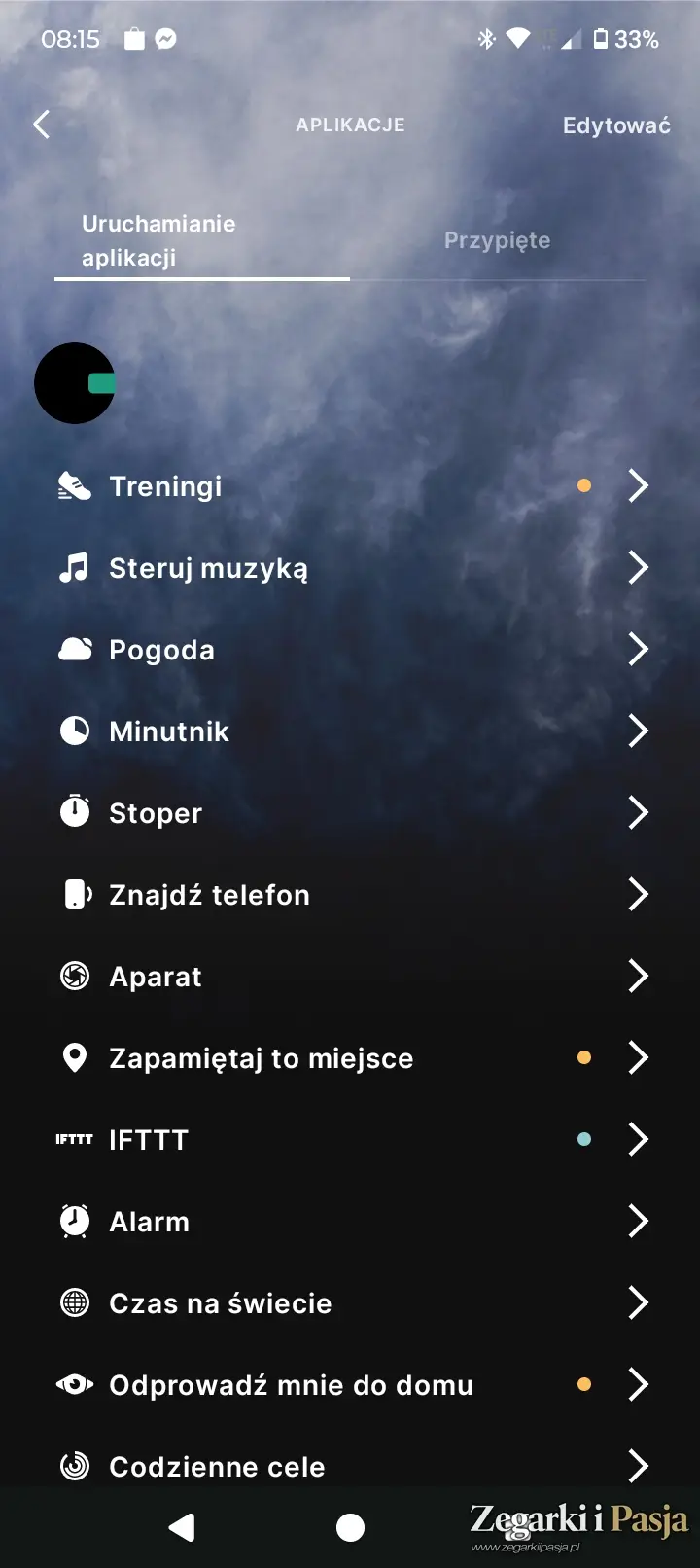Select the Uruchamianie aplikacji tab

click(158, 239)
